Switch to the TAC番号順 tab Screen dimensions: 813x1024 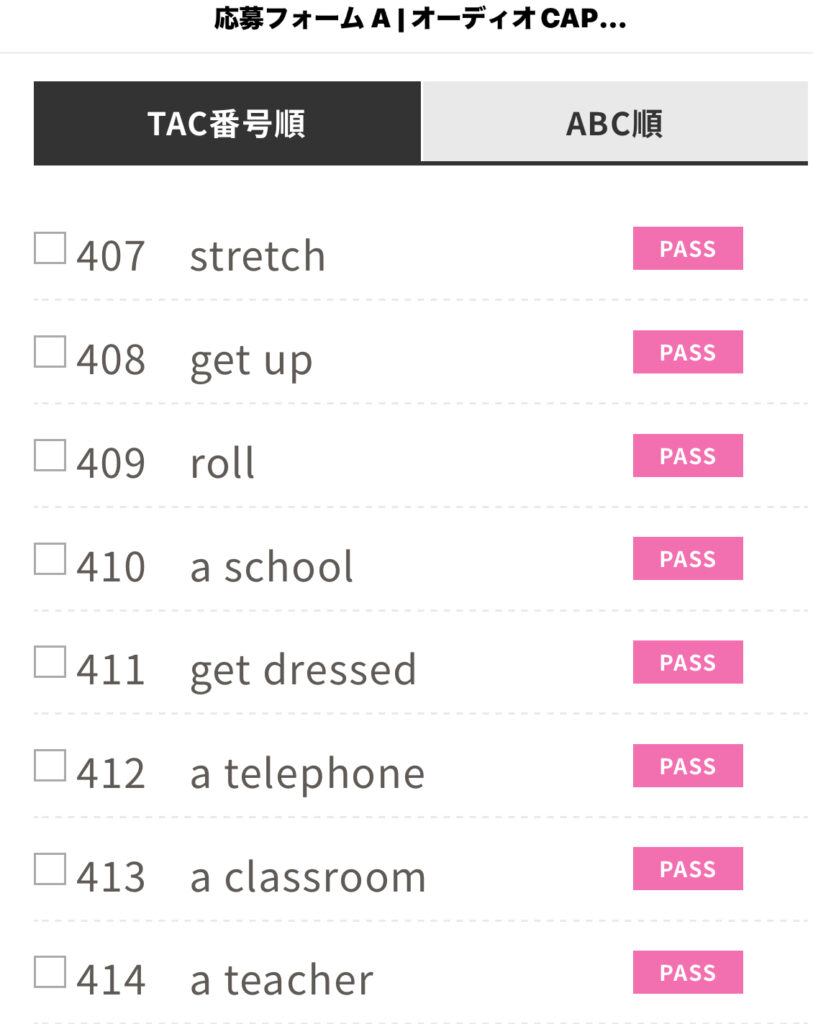(x=227, y=123)
